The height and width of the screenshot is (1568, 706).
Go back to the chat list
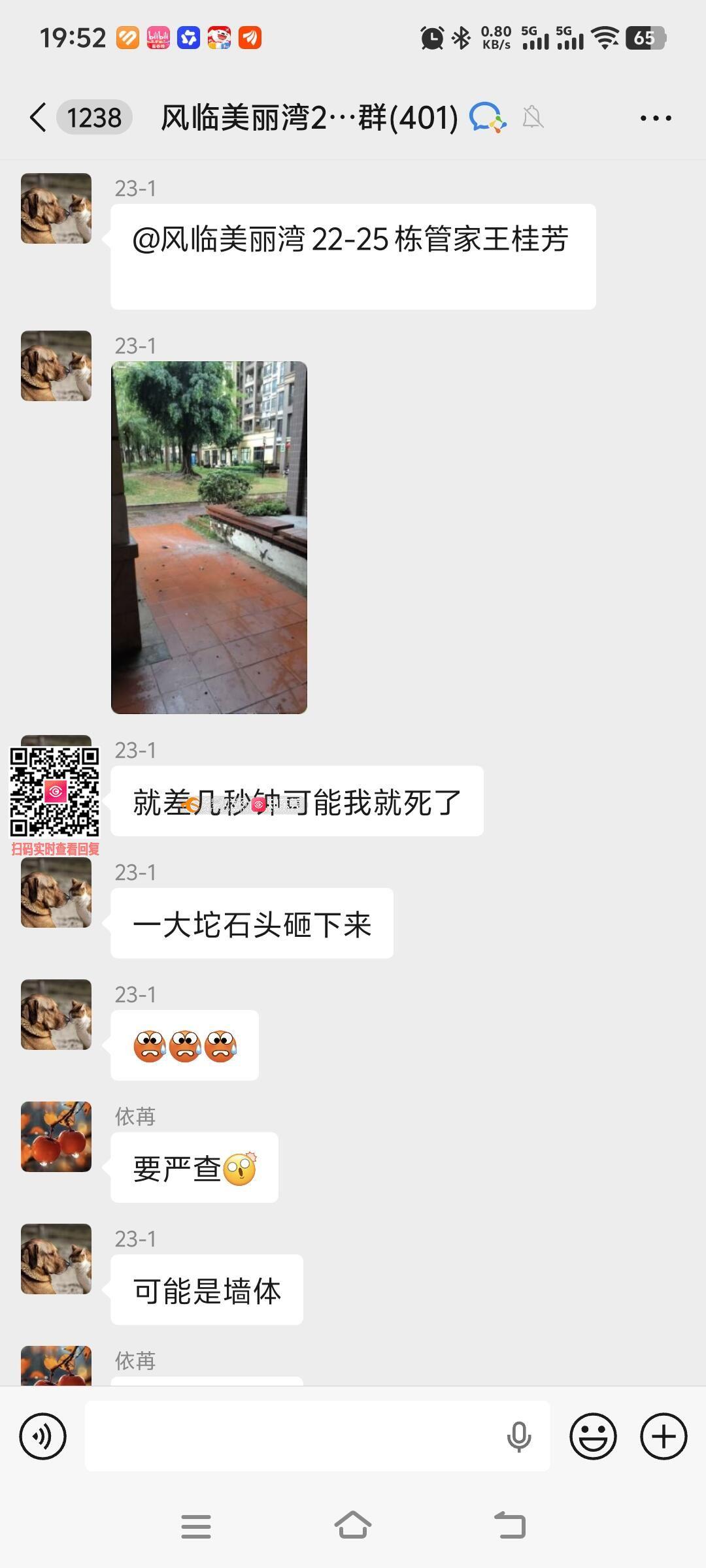pyautogui.click(x=39, y=118)
